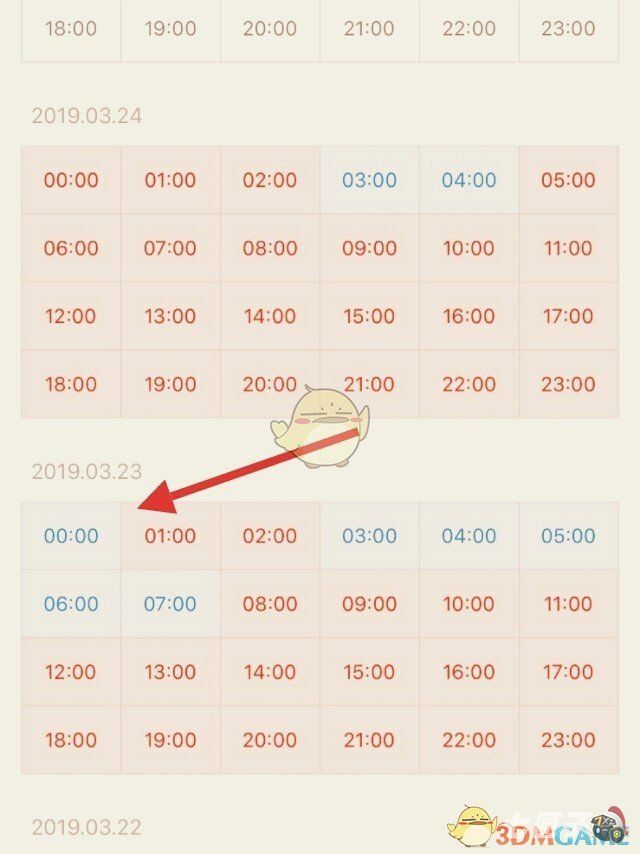Choose 04:00 under 2019.03.24
This screenshot has height=854, width=640.
click(x=469, y=180)
